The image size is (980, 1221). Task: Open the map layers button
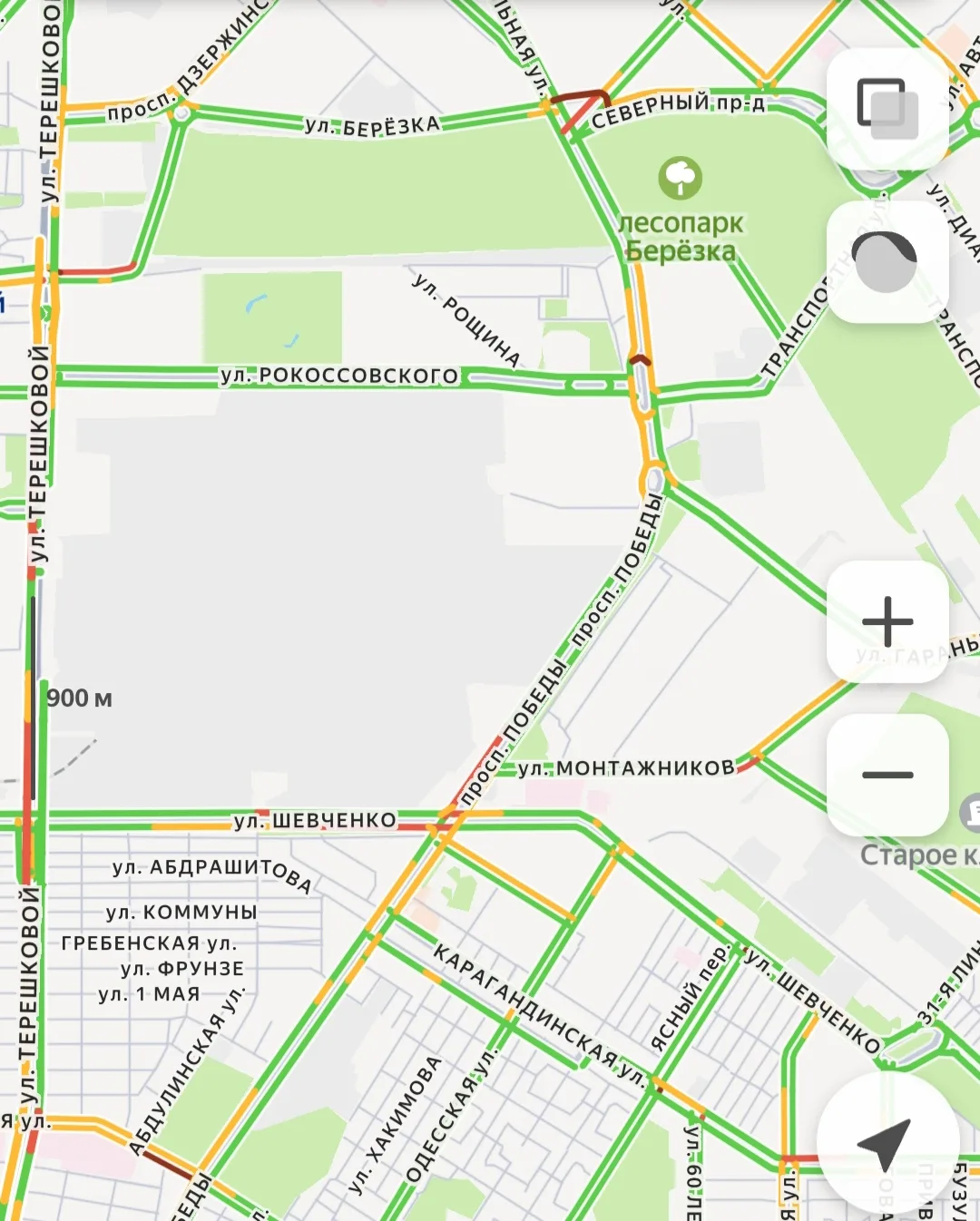pyautogui.click(x=887, y=109)
